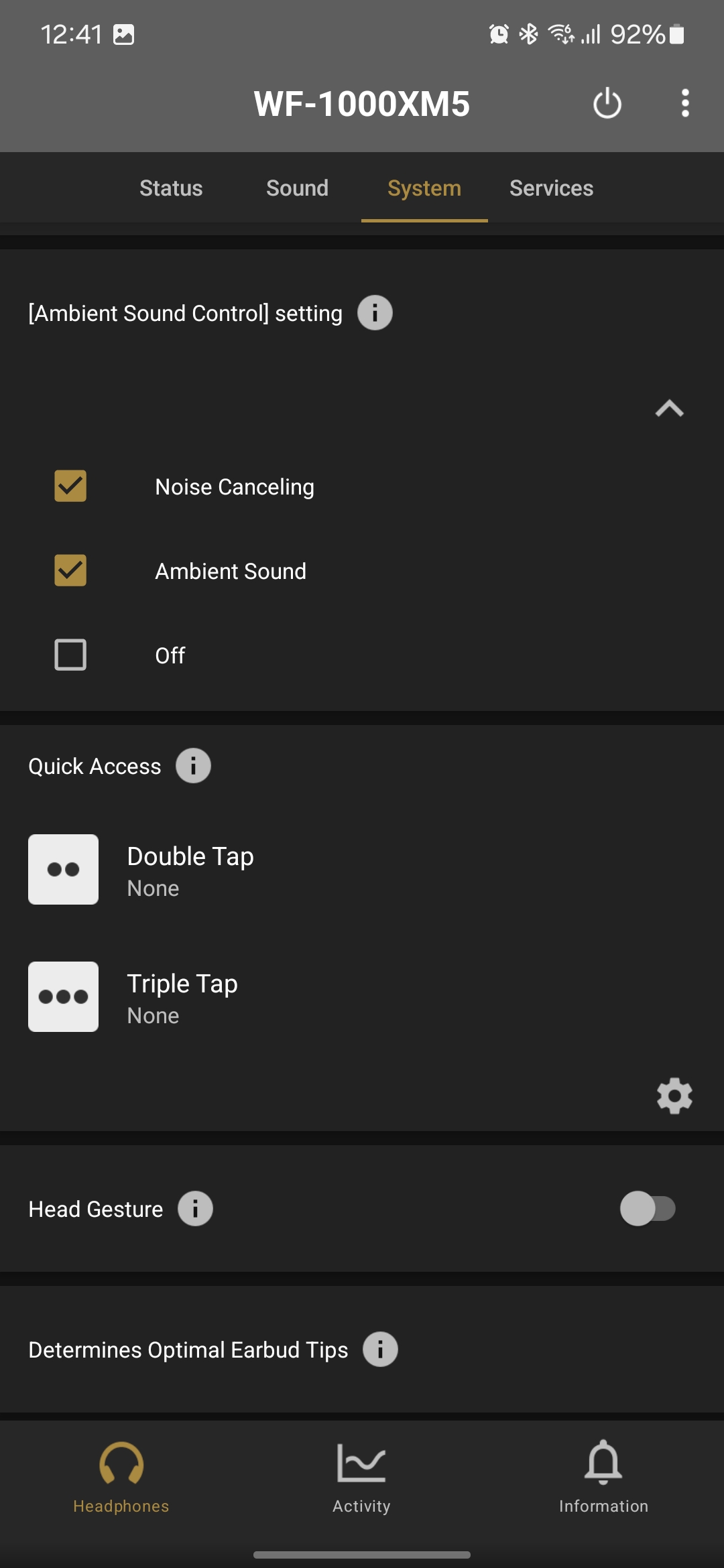Switch to the Sound tab
Viewport: 724px width, 1568px height.
point(297,188)
